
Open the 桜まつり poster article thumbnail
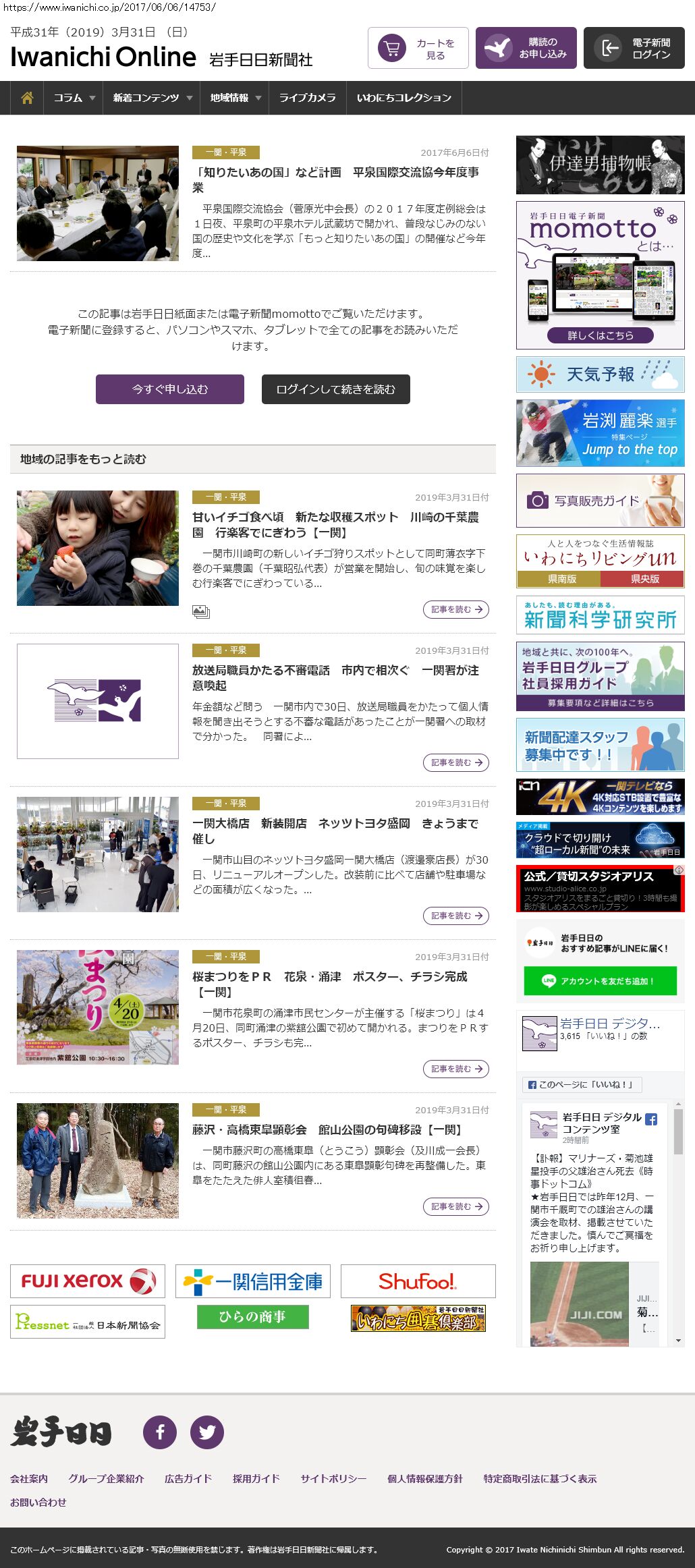(98, 1007)
